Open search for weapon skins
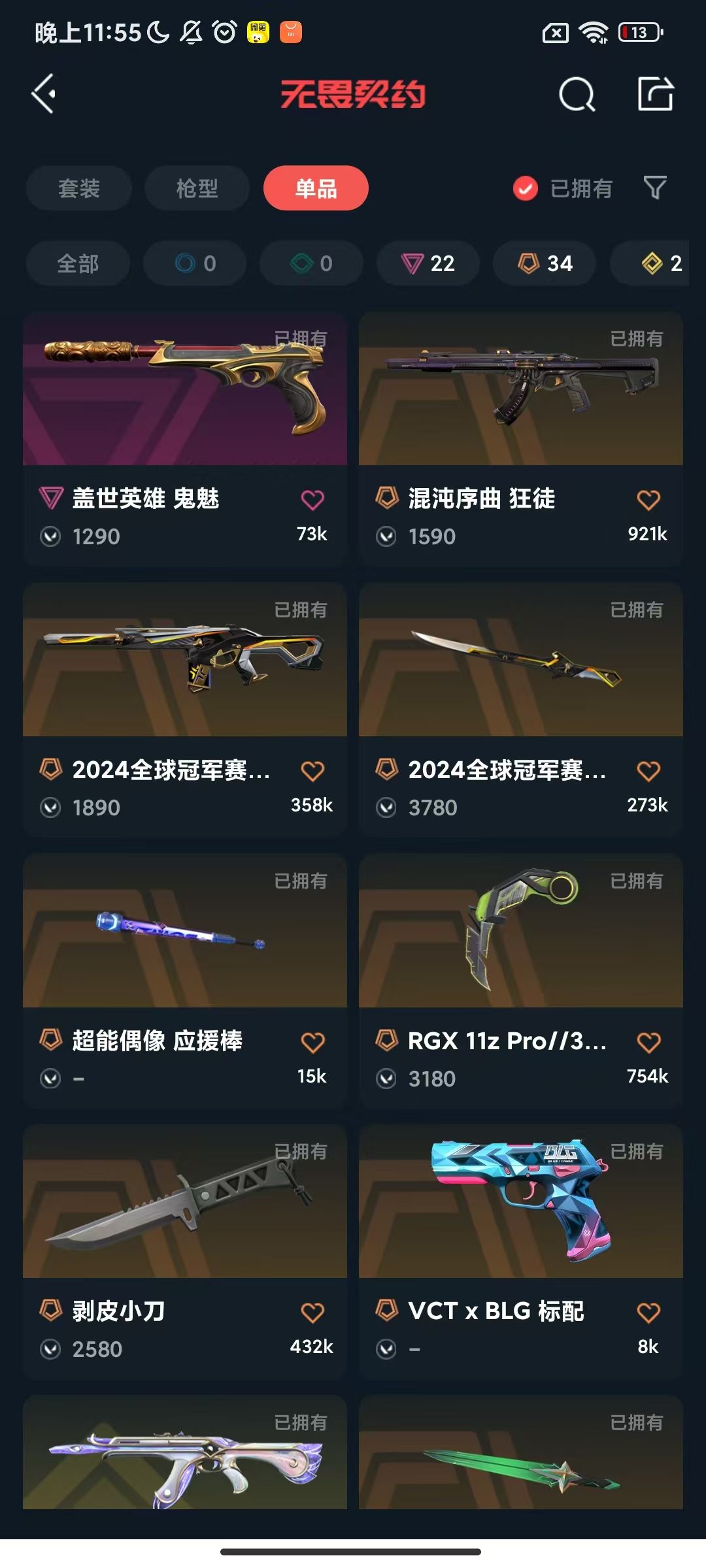Viewport: 706px width, 1568px height. (577, 95)
